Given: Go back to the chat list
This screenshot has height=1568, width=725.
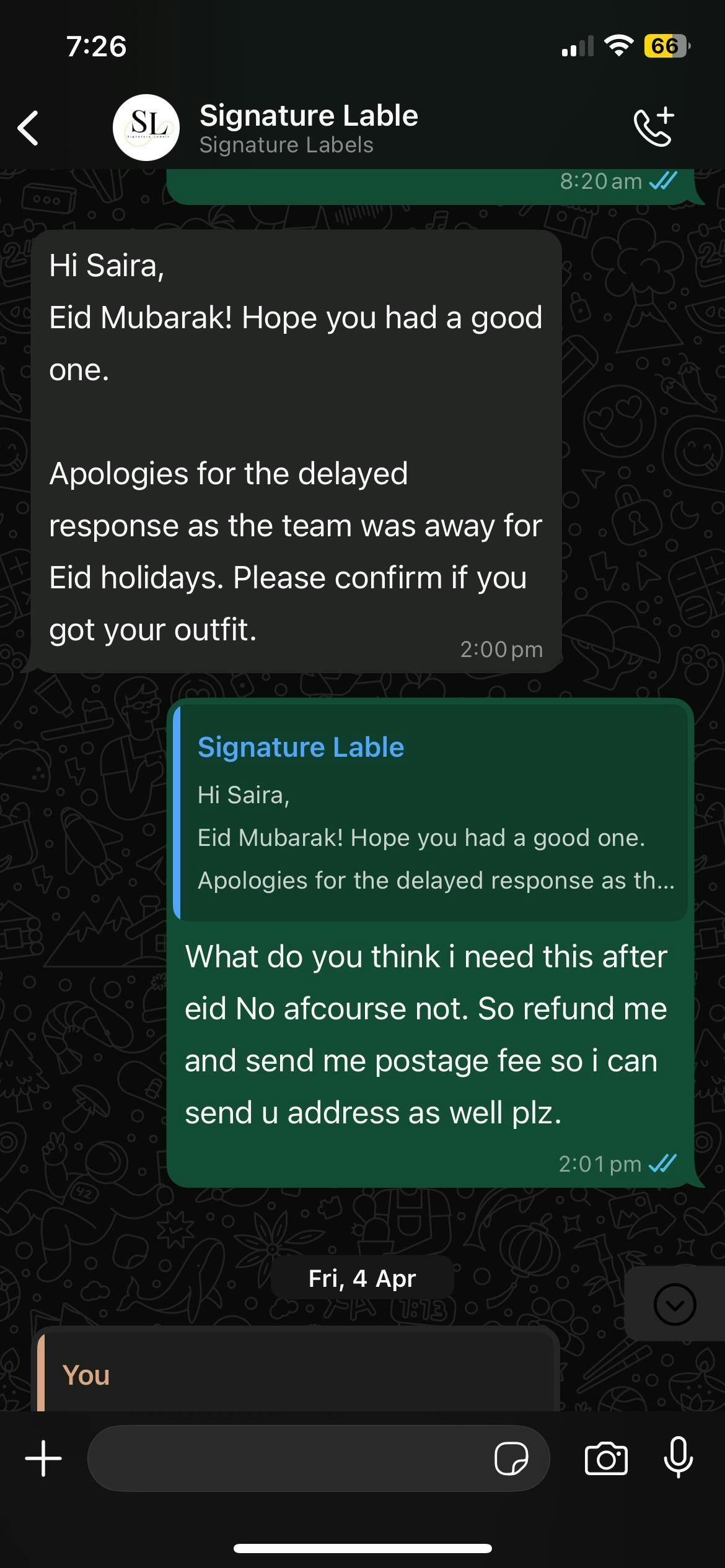Looking at the screenshot, I should pos(29,128).
